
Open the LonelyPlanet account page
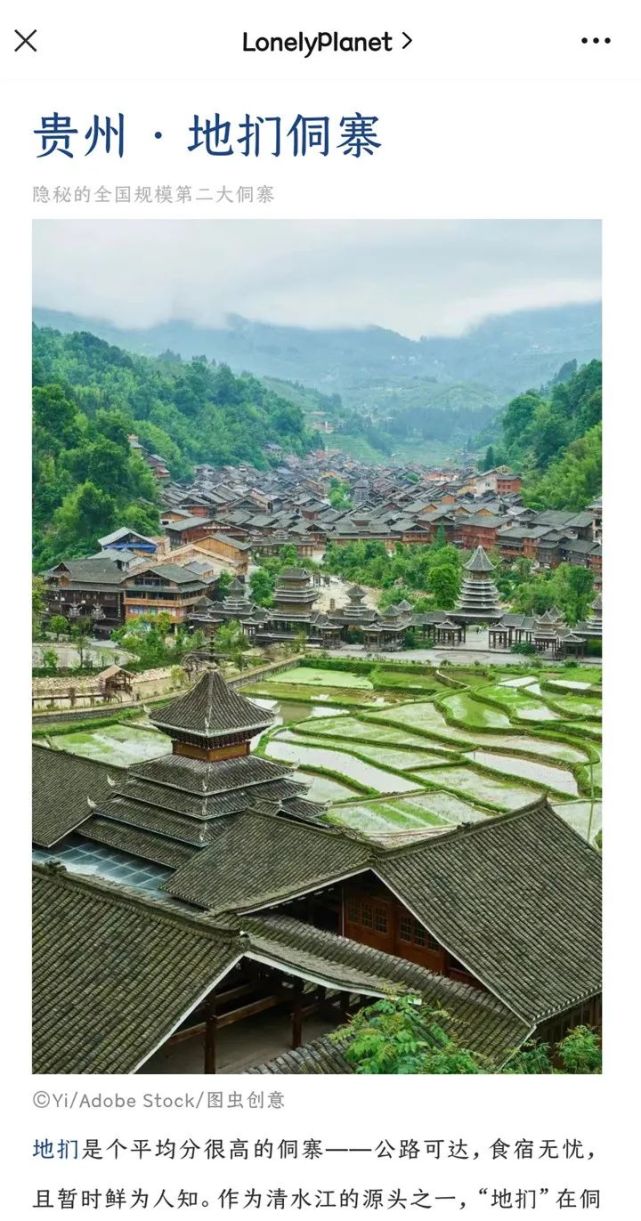[x=326, y=42]
